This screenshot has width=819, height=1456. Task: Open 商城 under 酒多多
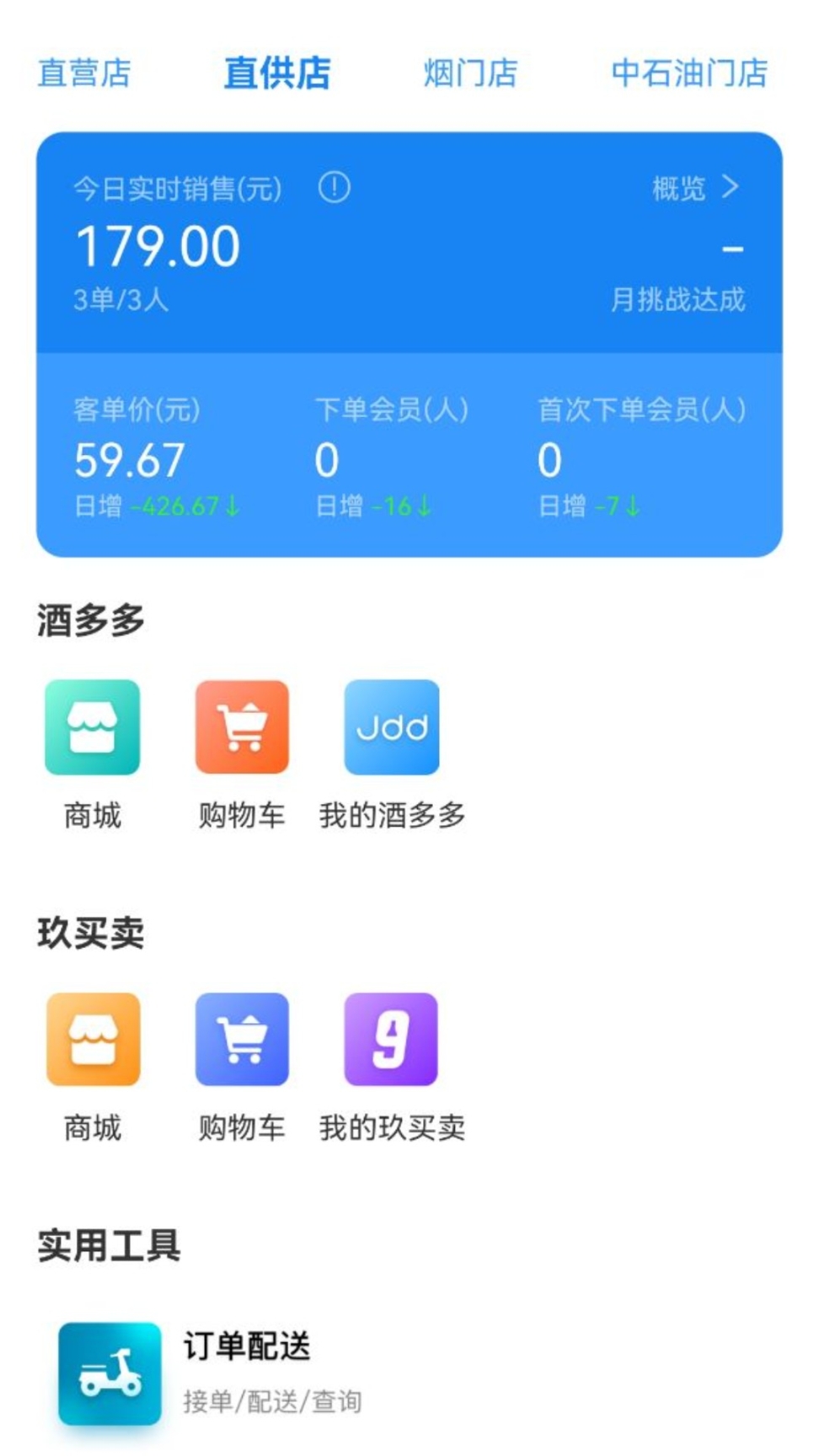click(x=93, y=728)
